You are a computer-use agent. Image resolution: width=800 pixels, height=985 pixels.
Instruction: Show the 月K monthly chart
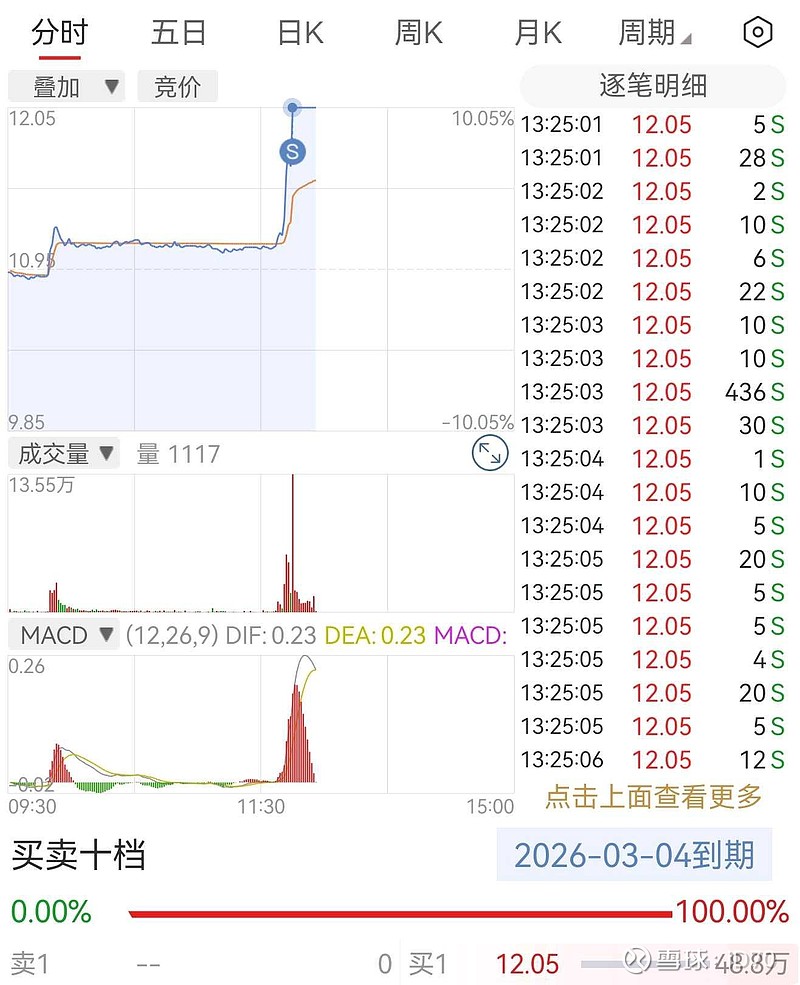[x=538, y=33]
